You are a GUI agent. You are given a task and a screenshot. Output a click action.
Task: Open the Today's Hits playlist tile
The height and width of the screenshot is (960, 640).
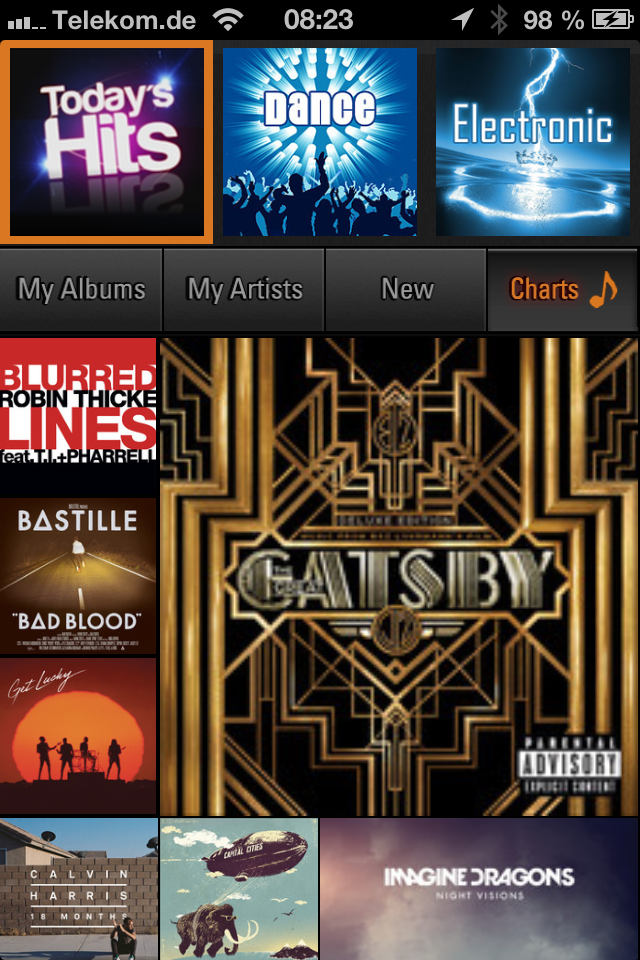click(107, 141)
